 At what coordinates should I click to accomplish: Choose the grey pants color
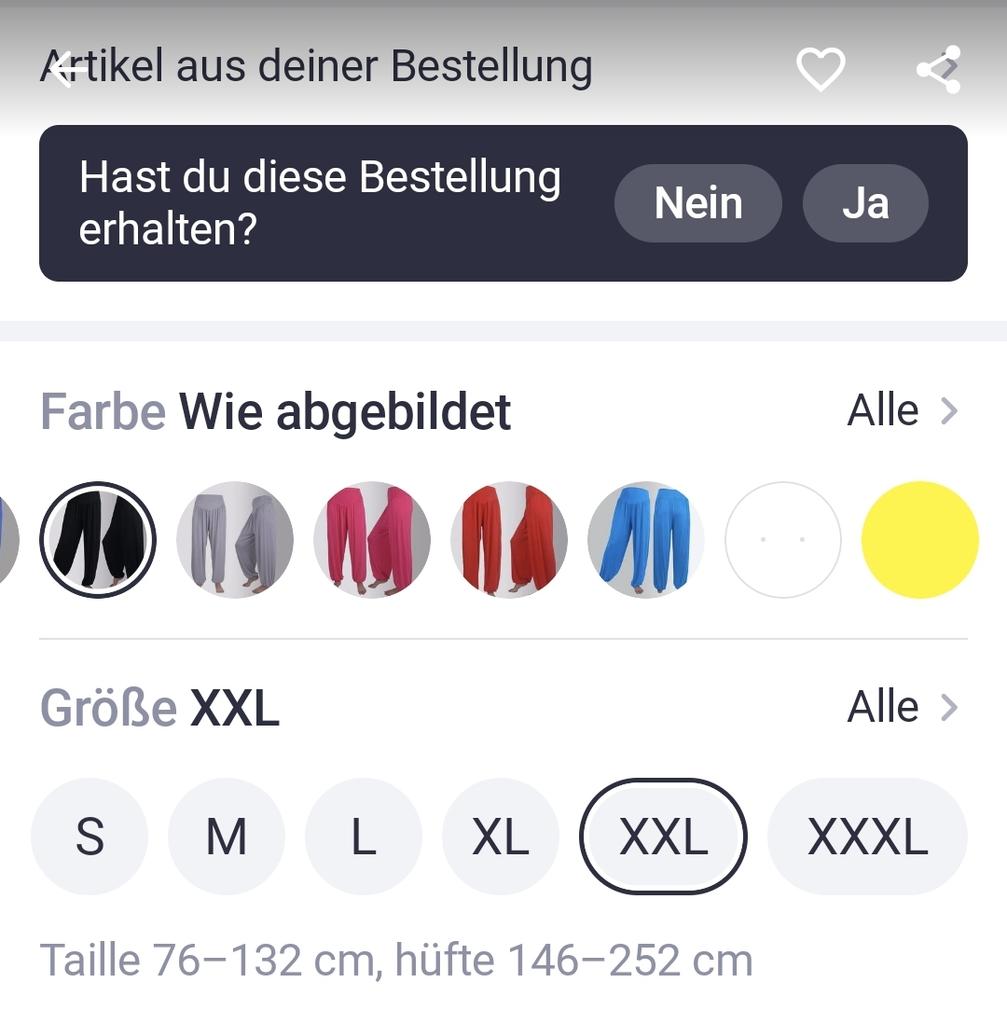click(235, 540)
